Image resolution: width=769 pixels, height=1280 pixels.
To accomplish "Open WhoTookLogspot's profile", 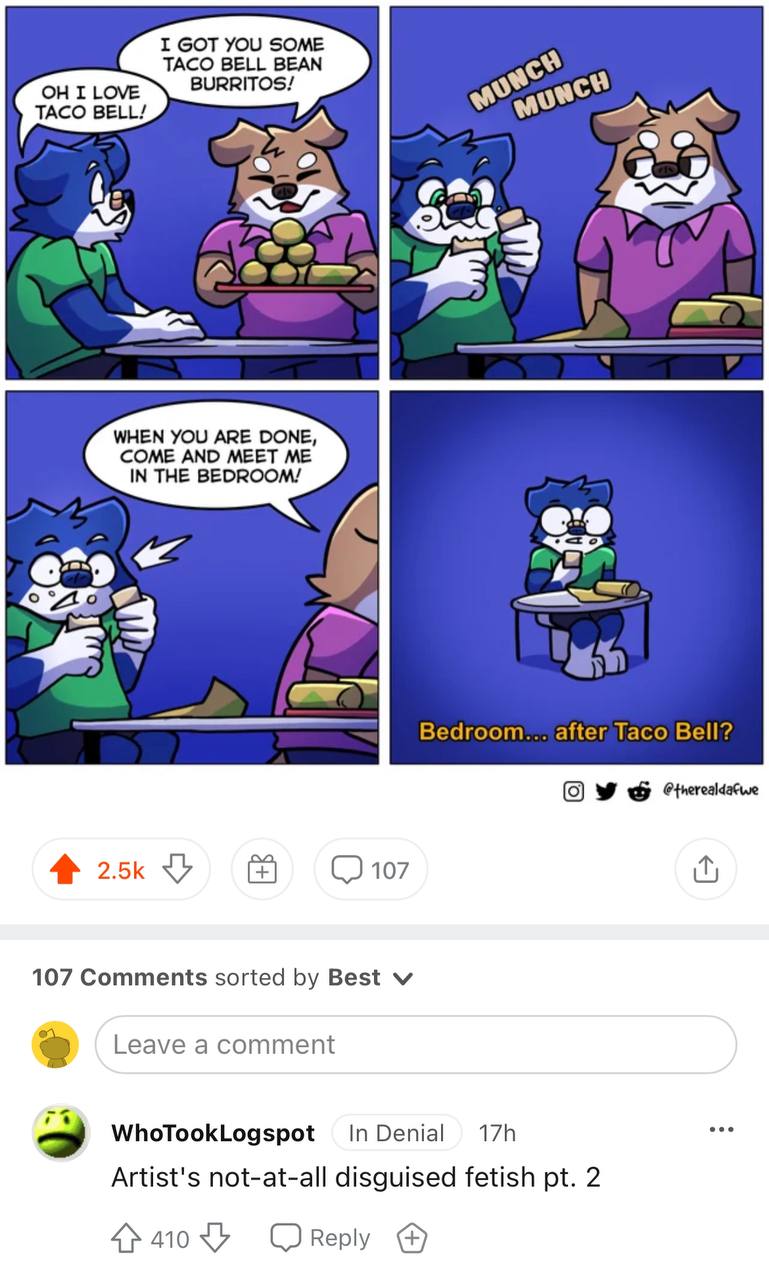I will pyautogui.click(x=212, y=1133).
